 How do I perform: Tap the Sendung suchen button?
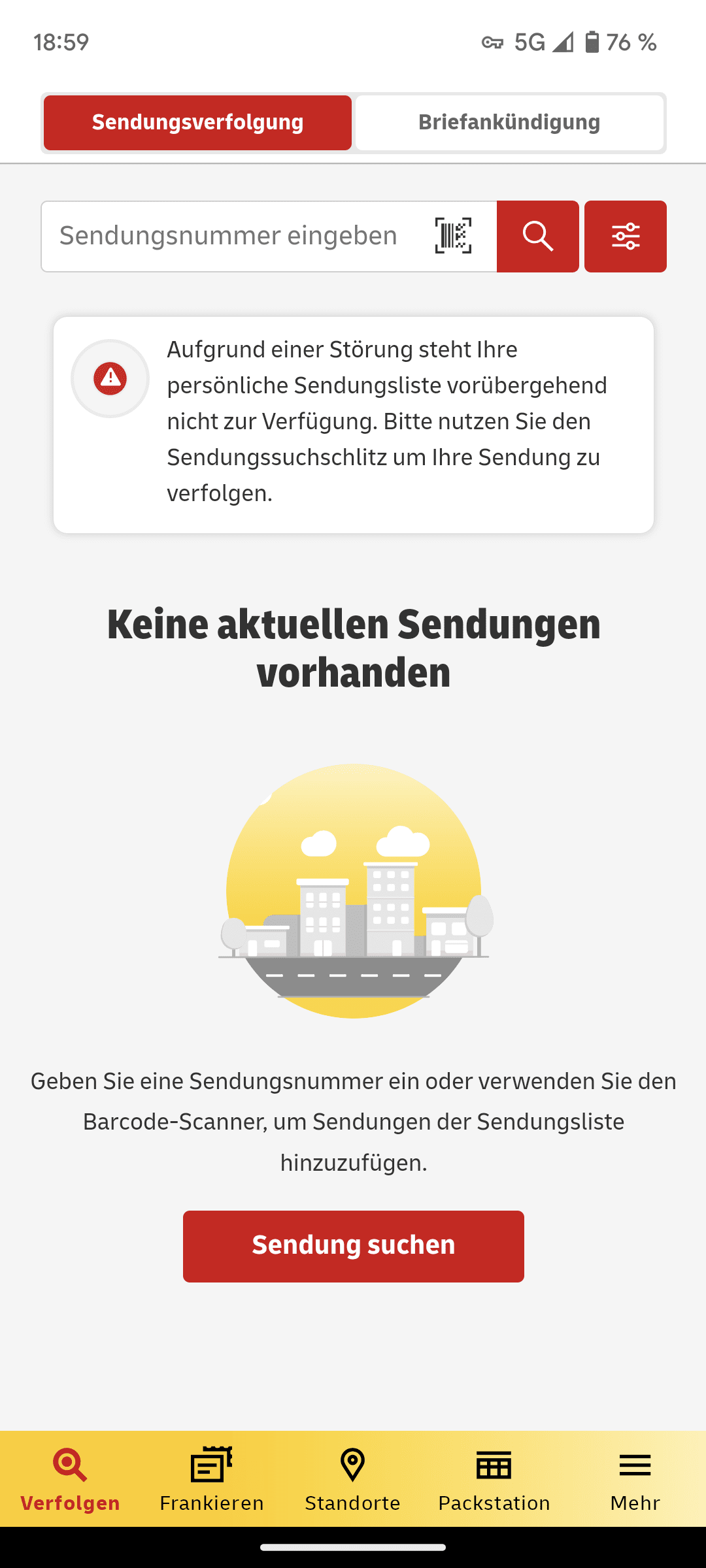click(x=354, y=1247)
